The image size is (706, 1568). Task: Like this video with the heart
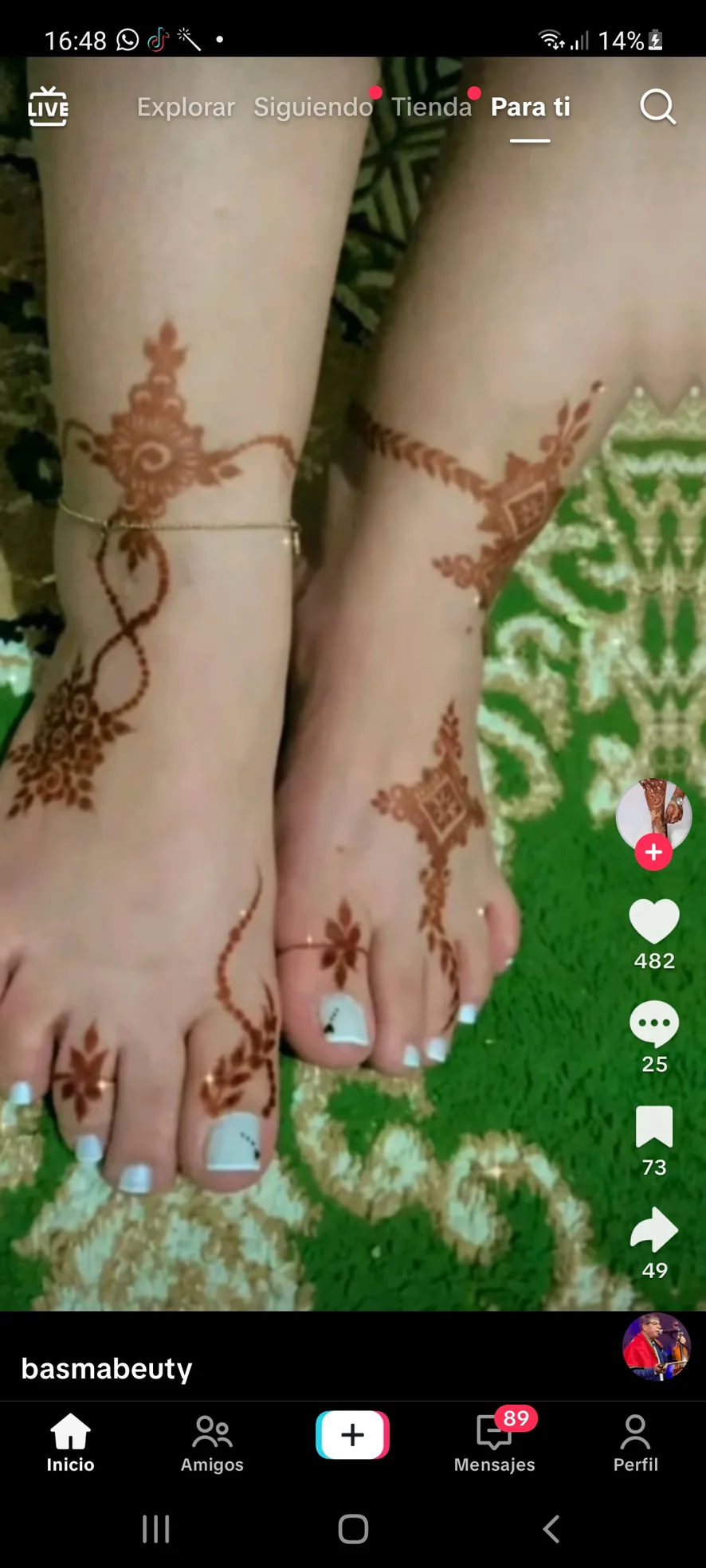pyautogui.click(x=653, y=921)
